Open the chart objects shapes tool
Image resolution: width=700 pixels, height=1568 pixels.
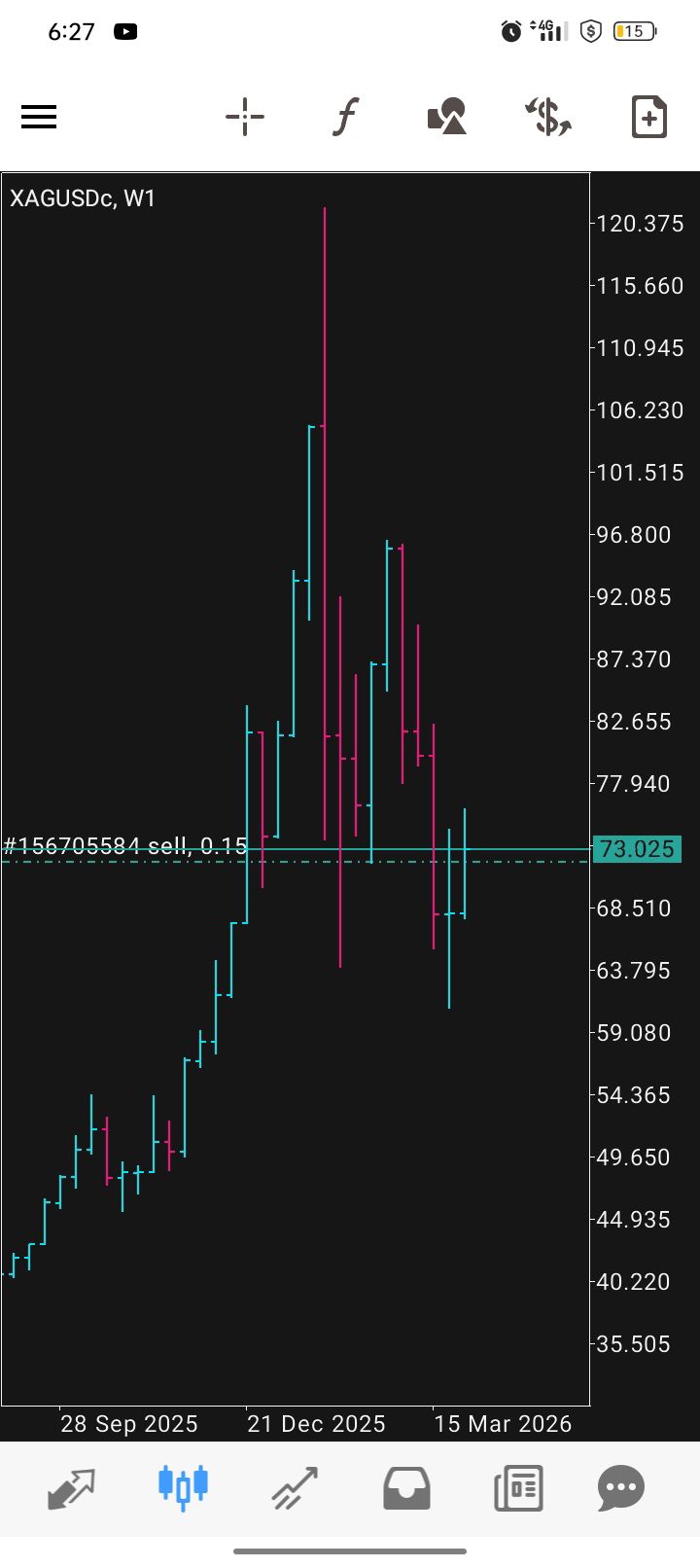coord(447,118)
